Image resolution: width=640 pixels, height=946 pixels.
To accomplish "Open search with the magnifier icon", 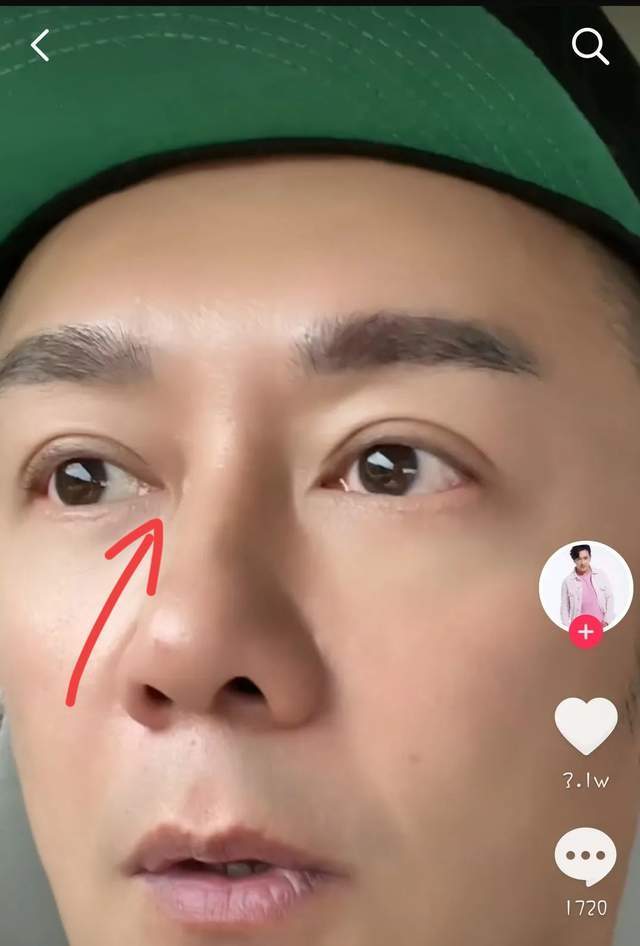I will click(x=589, y=46).
